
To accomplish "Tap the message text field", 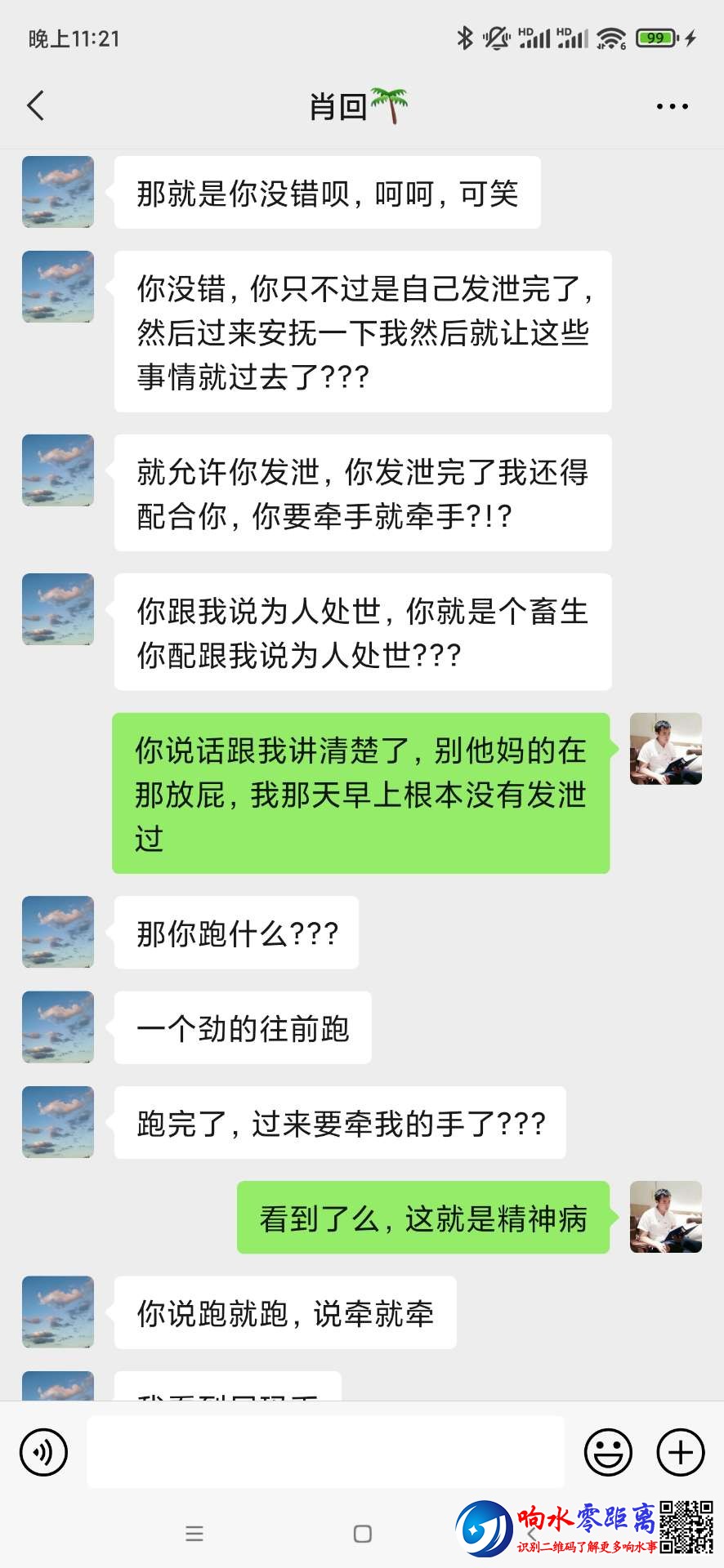I will click(x=325, y=1452).
